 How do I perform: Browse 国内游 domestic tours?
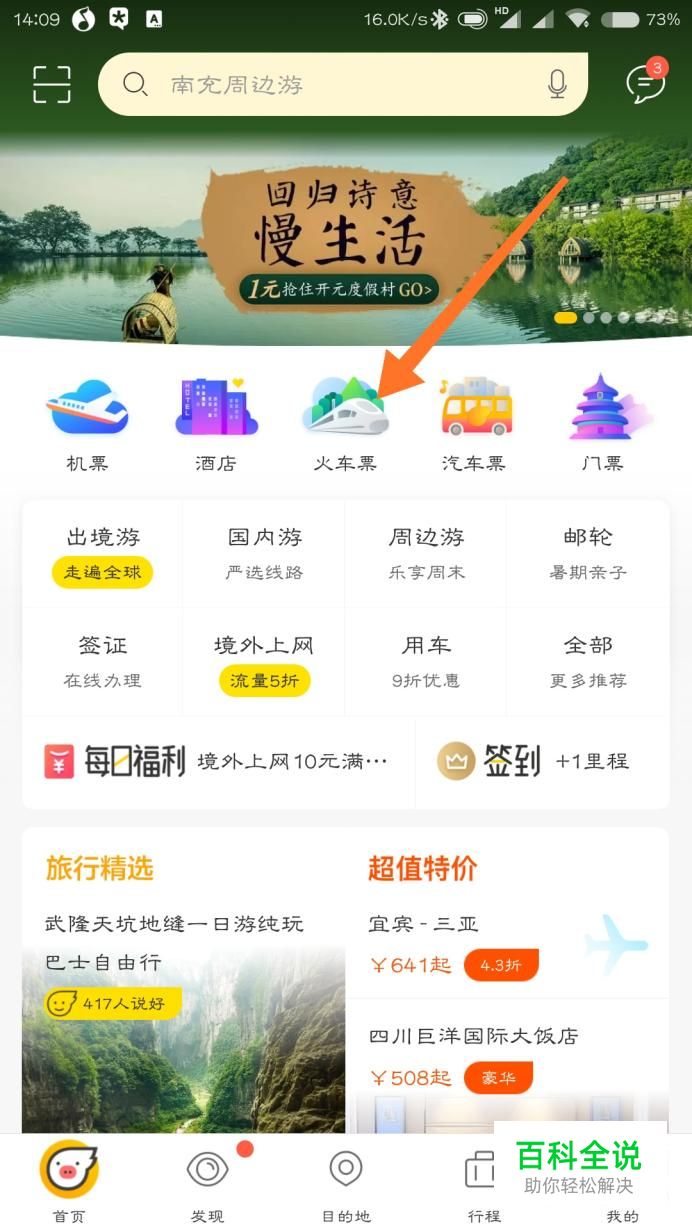[x=265, y=554]
